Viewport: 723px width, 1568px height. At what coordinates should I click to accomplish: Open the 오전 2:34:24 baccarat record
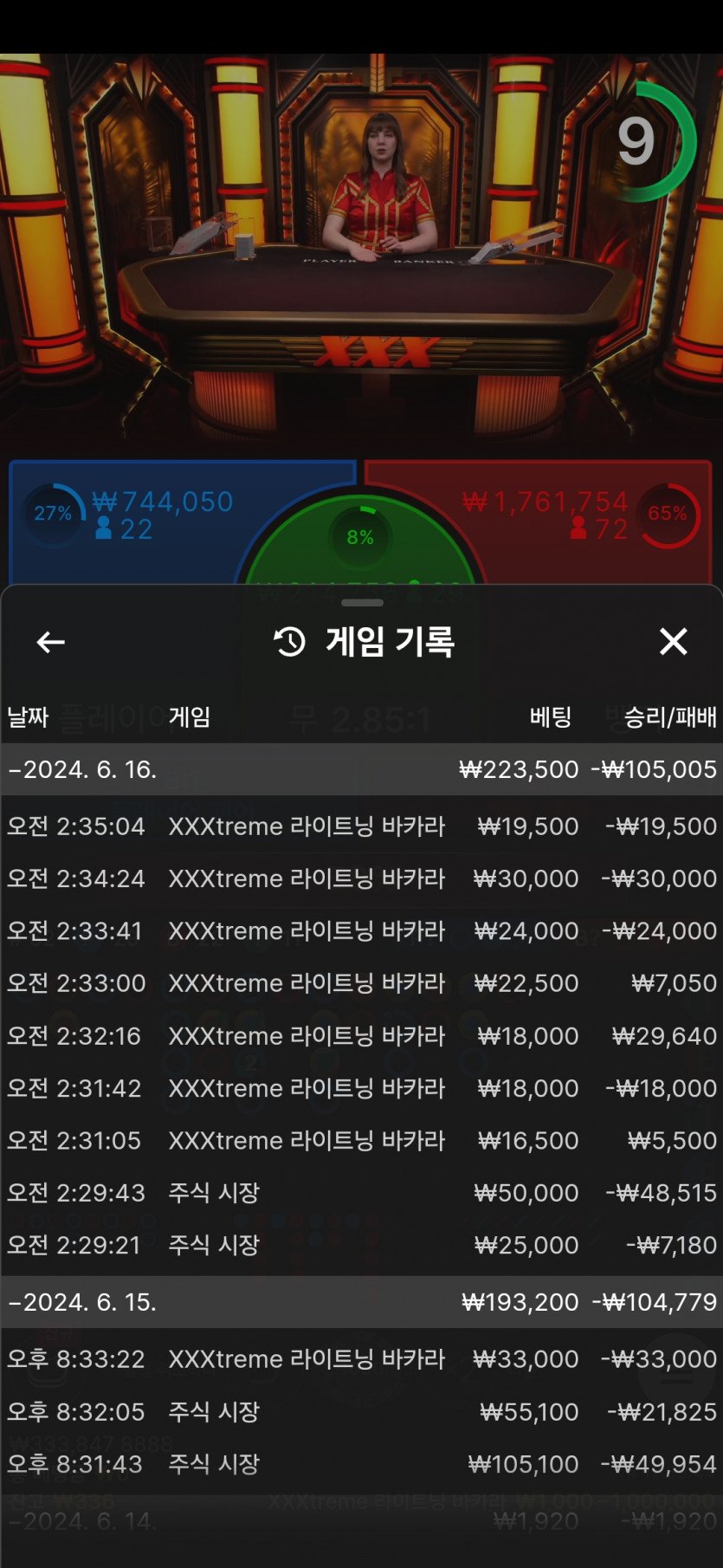coord(361,878)
